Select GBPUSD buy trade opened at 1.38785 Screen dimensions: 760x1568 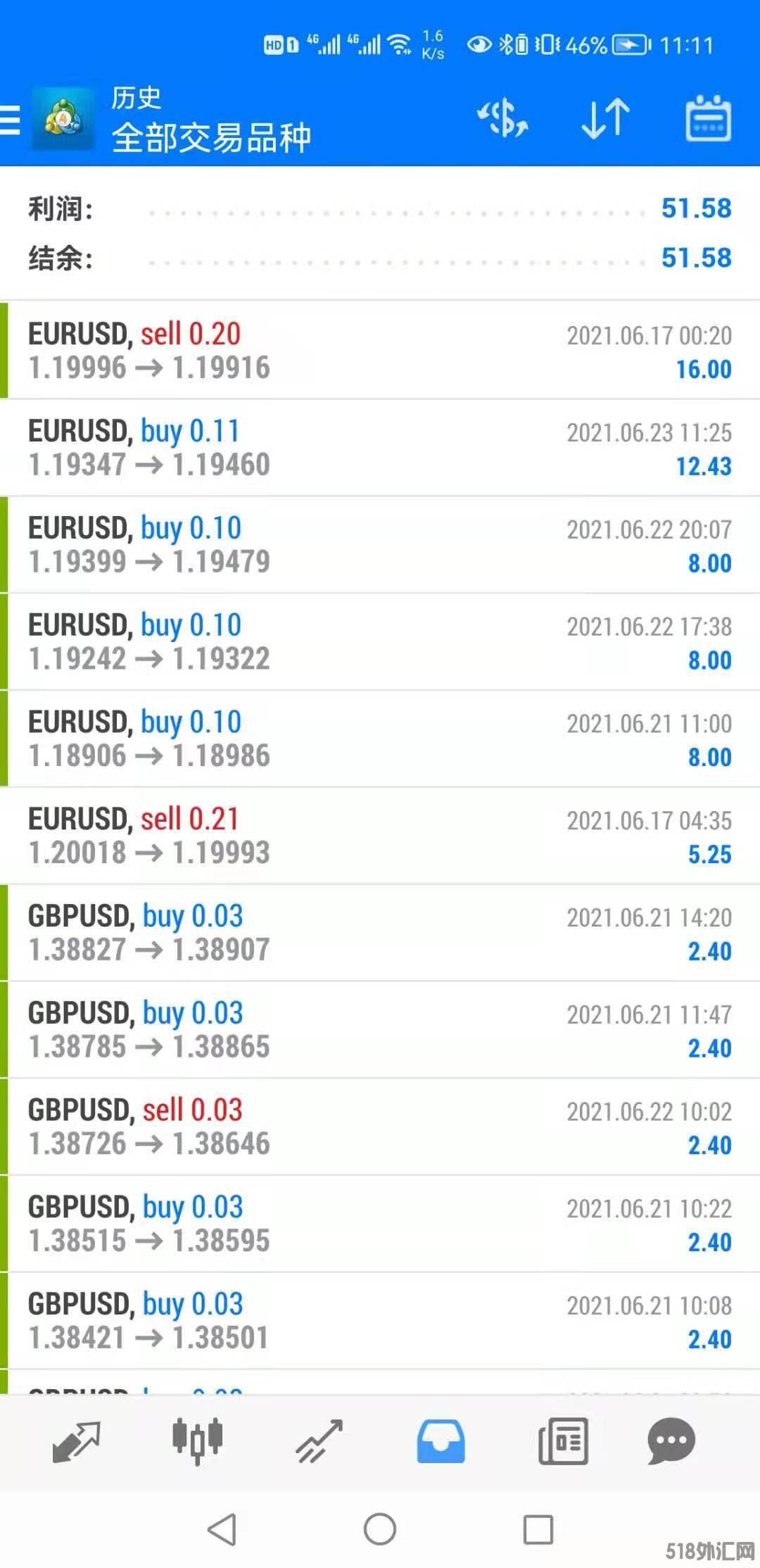[x=380, y=1031]
